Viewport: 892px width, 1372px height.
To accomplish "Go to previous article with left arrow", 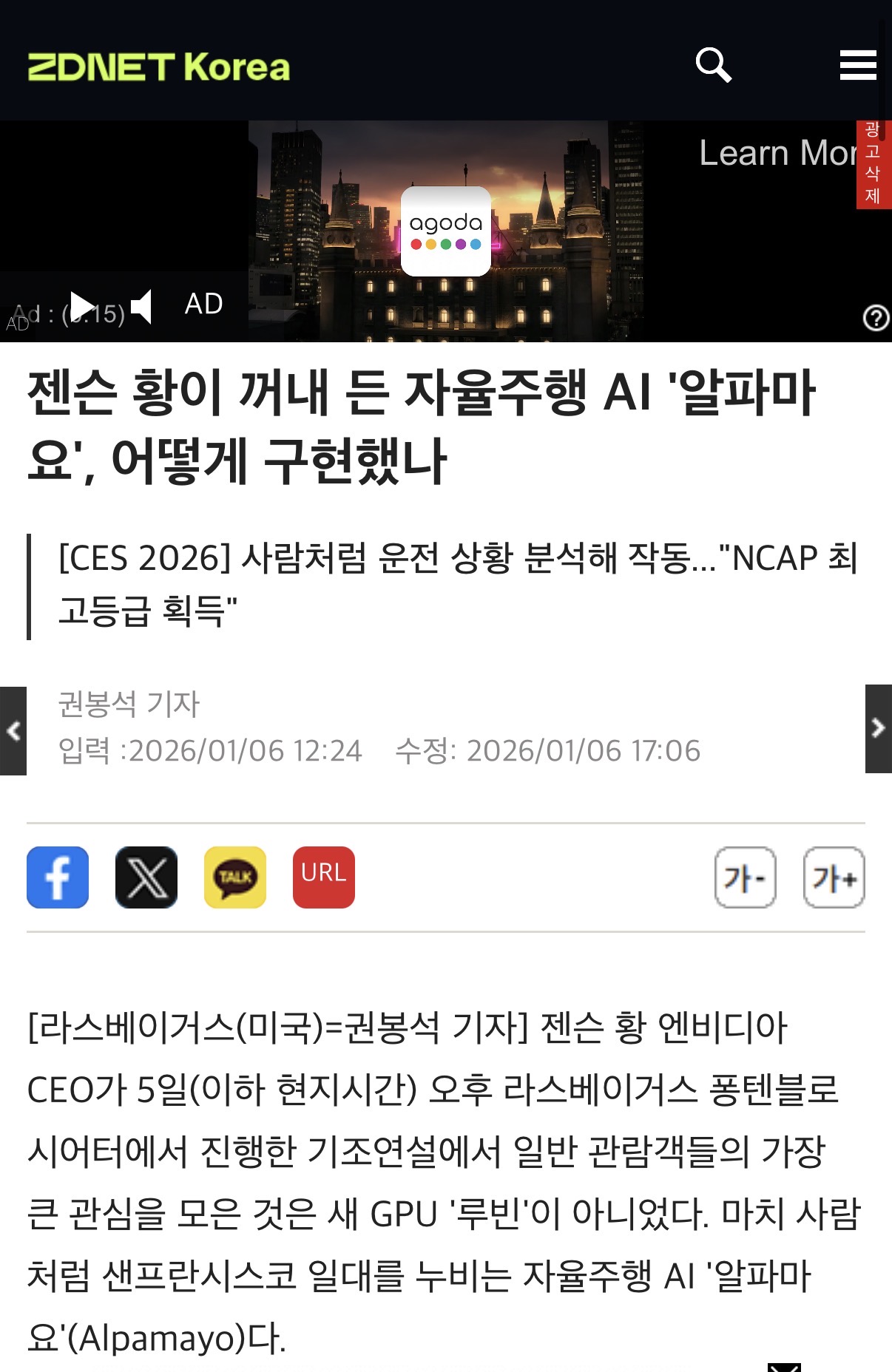I will click(13, 730).
